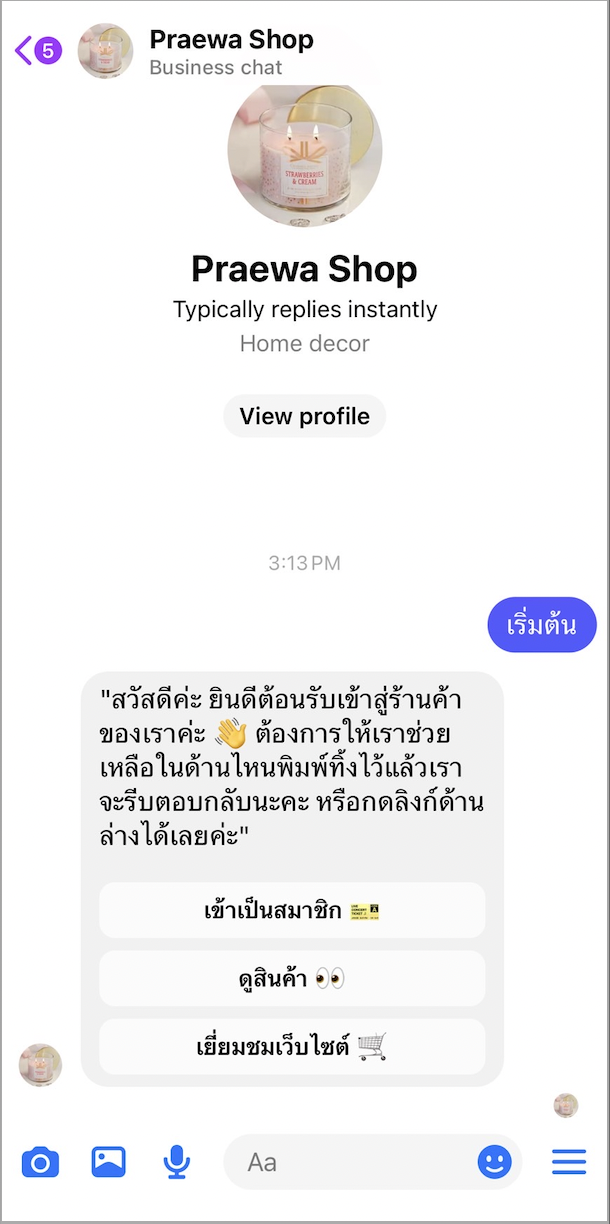Screen dimensions: 610x1224
Task: Tap the View profile button
Action: coord(305,416)
